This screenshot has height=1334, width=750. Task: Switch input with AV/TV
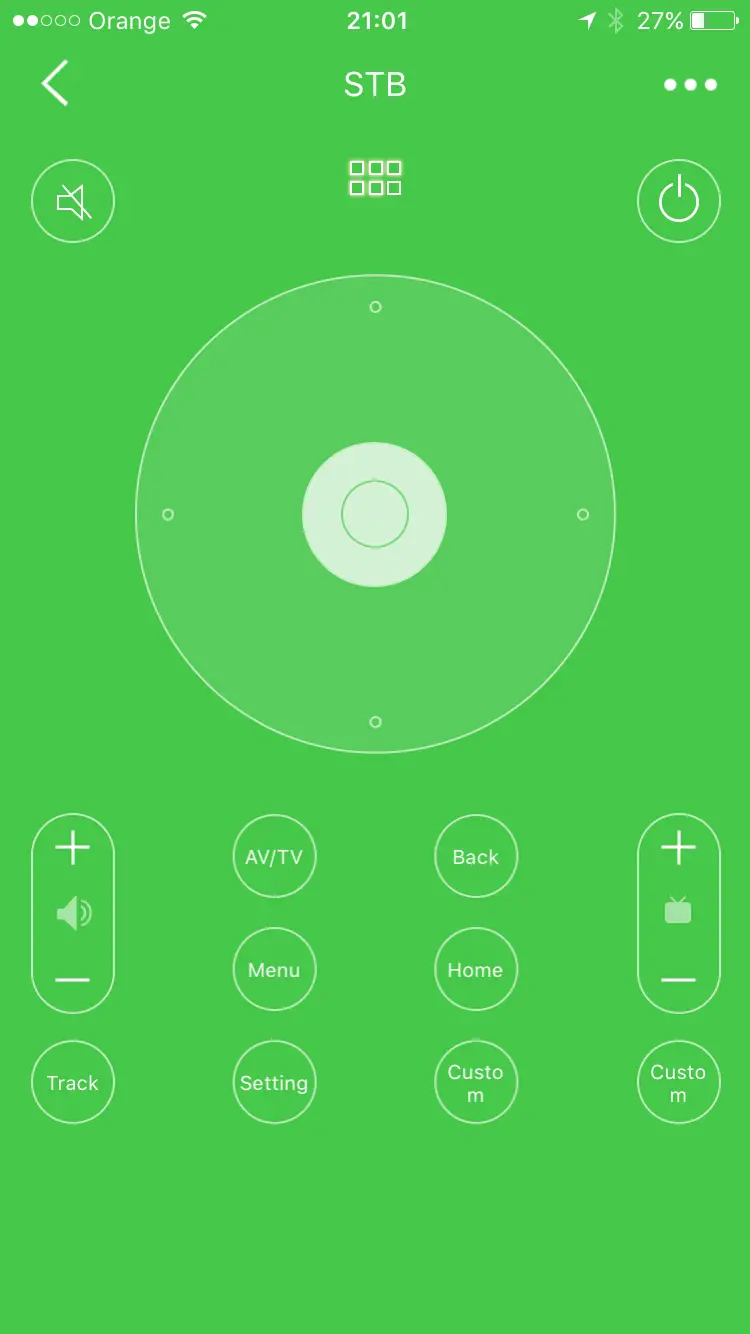coord(274,857)
